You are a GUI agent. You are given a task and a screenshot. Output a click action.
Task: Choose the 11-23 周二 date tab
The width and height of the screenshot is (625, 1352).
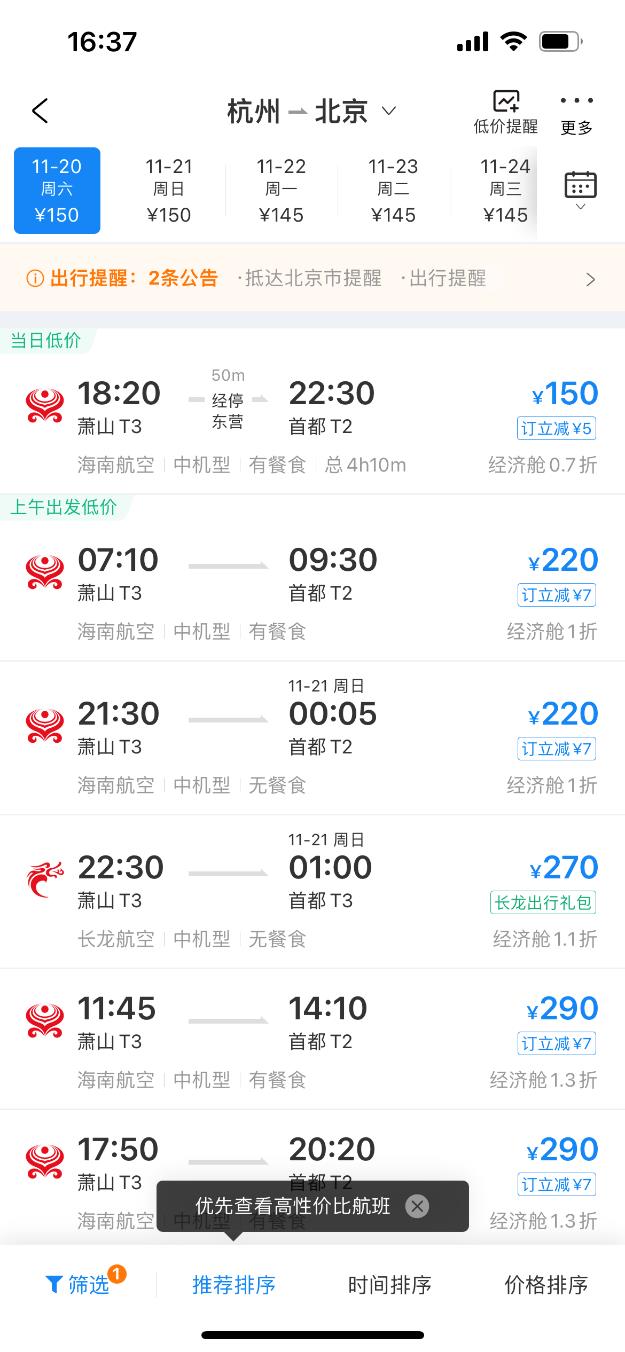point(393,190)
